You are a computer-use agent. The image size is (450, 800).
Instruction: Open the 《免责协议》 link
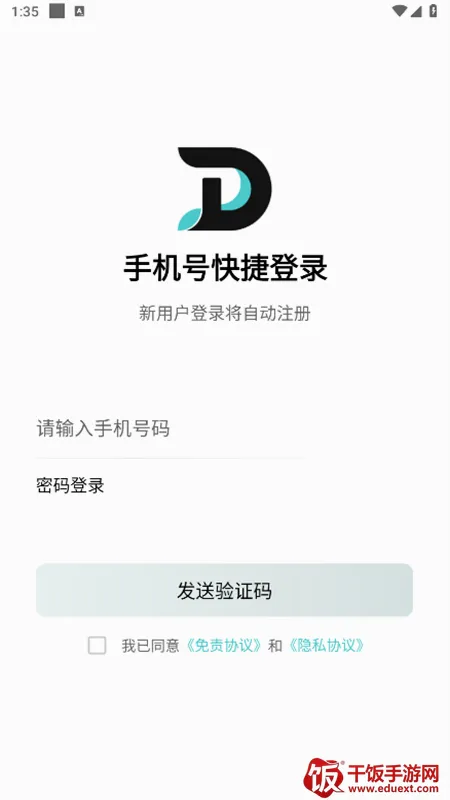click(x=224, y=645)
